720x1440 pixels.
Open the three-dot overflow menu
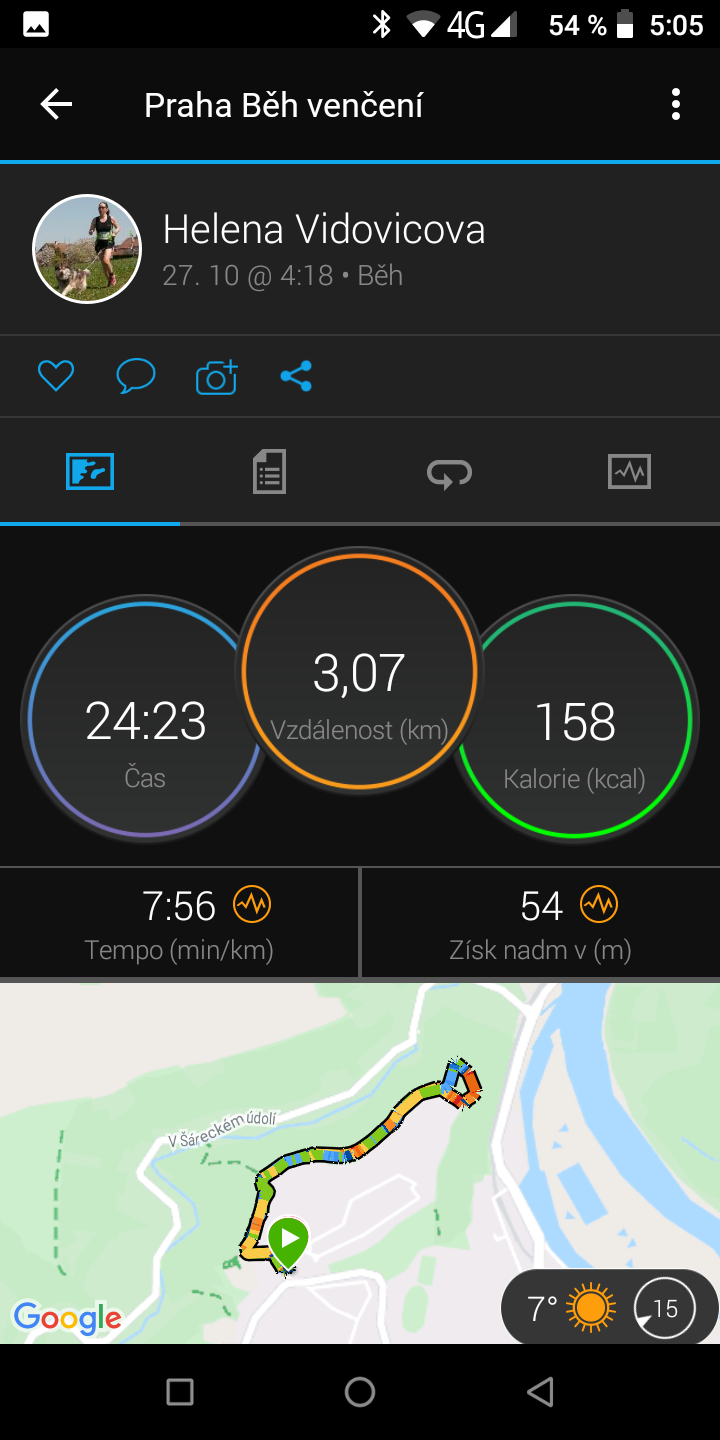tap(676, 105)
